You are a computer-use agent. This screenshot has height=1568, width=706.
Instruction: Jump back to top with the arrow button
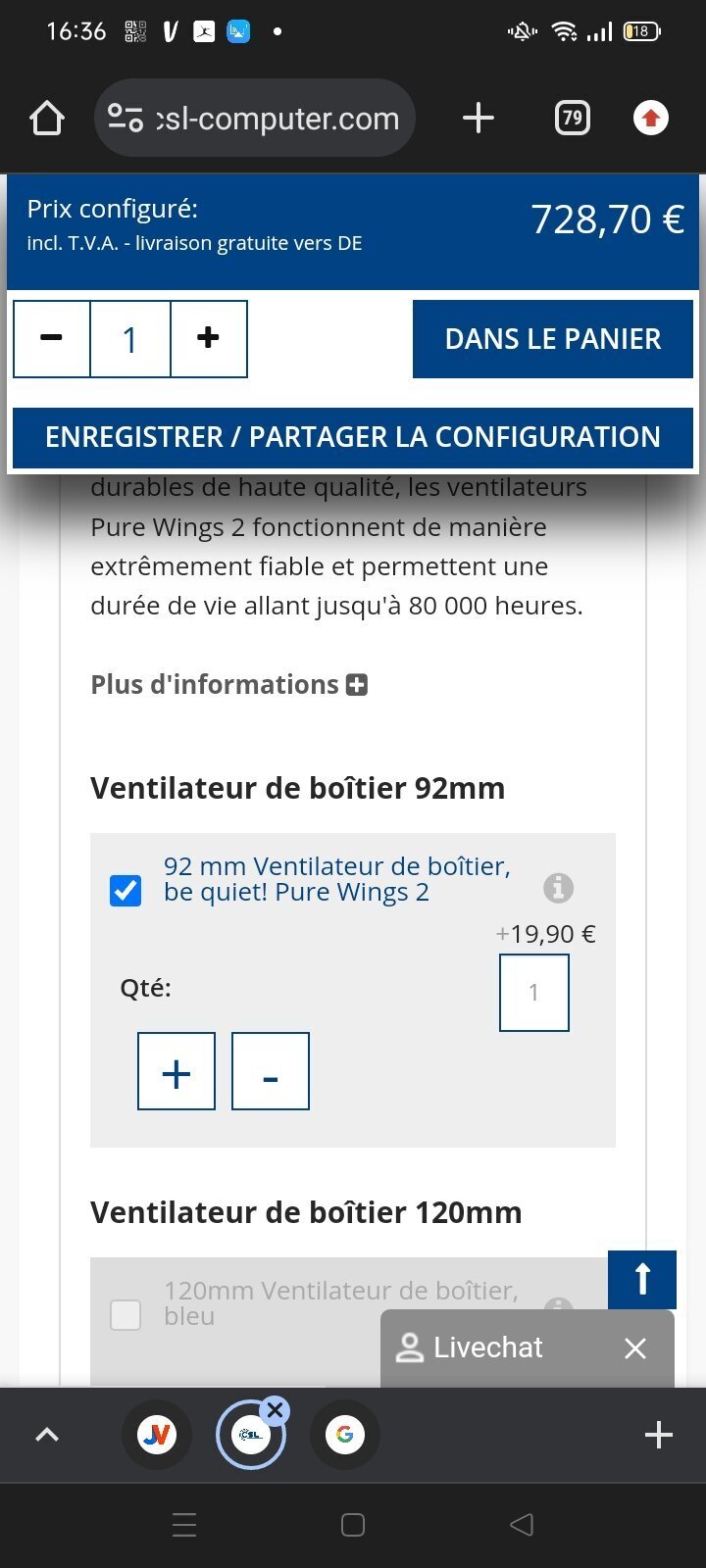642,1280
